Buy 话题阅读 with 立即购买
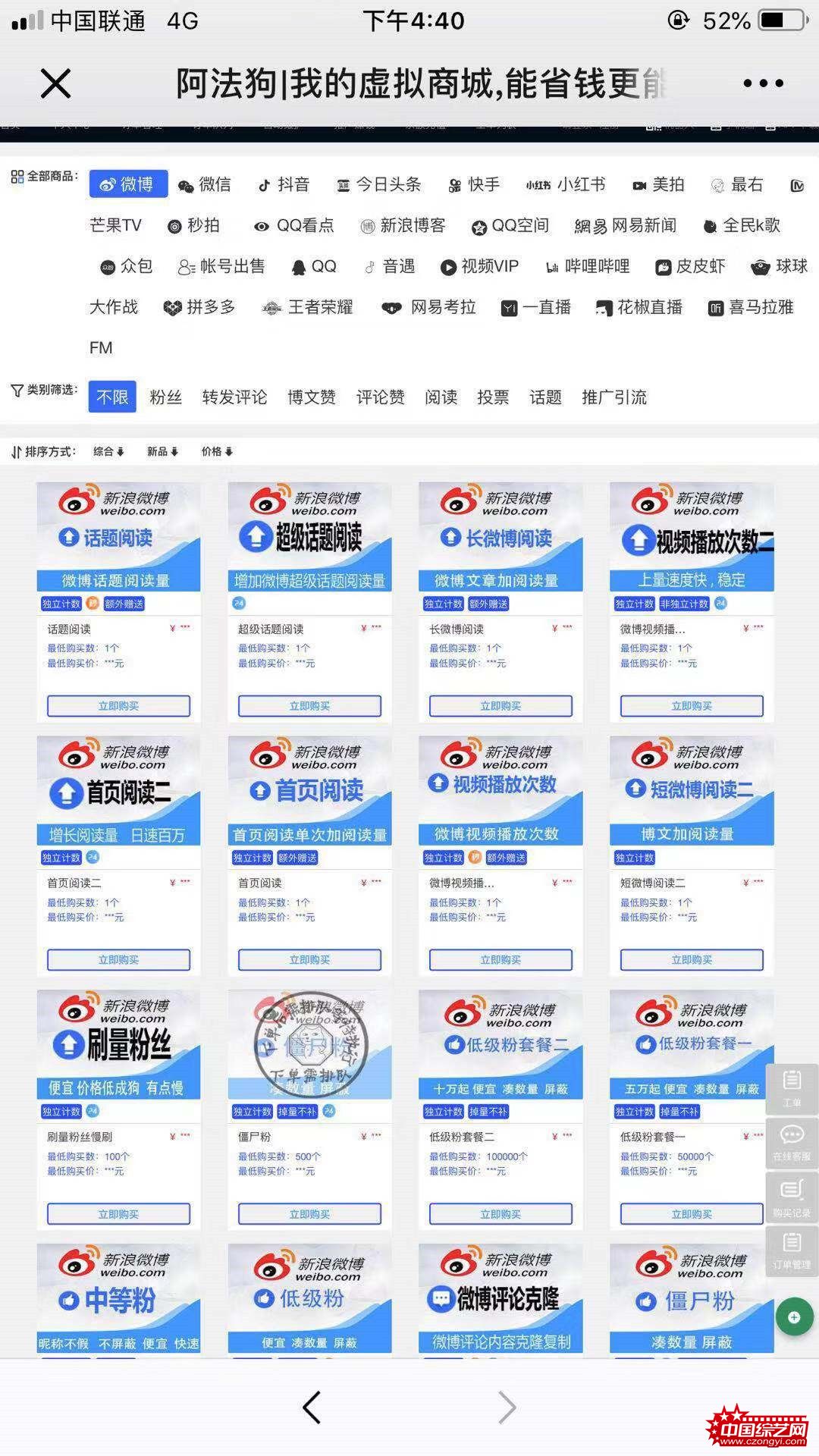This screenshot has width=819, height=1456. click(x=118, y=706)
